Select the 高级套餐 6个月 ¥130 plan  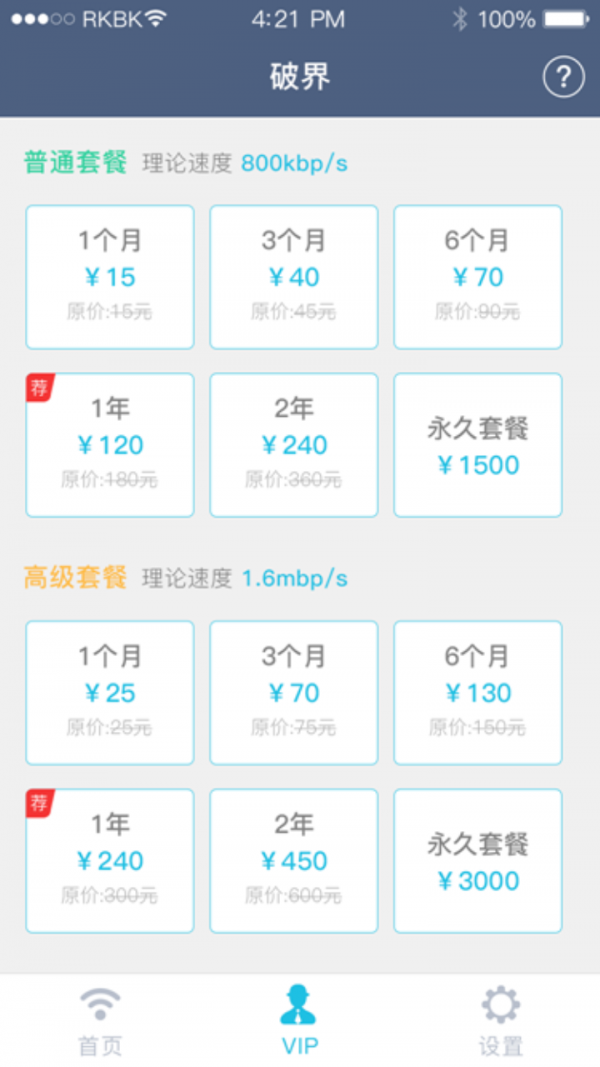coord(478,693)
